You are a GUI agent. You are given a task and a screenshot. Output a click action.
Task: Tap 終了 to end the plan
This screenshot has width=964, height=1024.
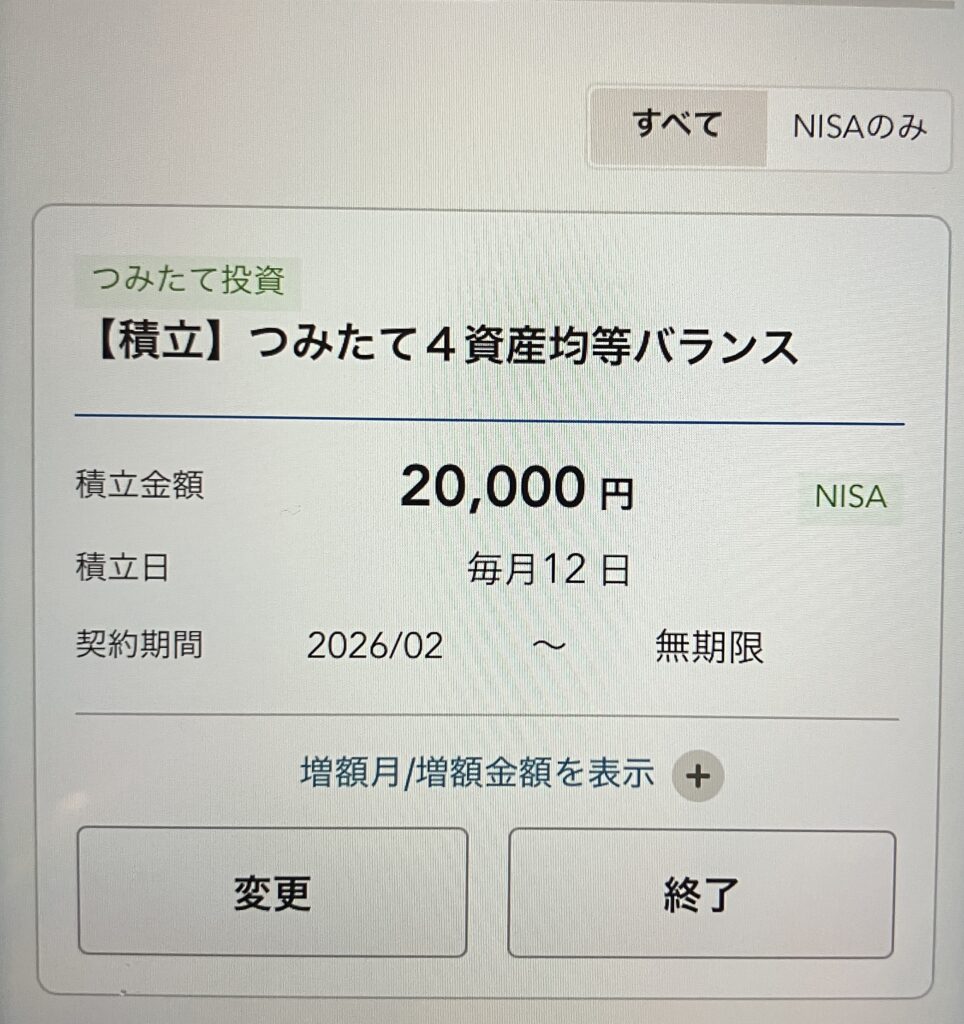coord(700,894)
